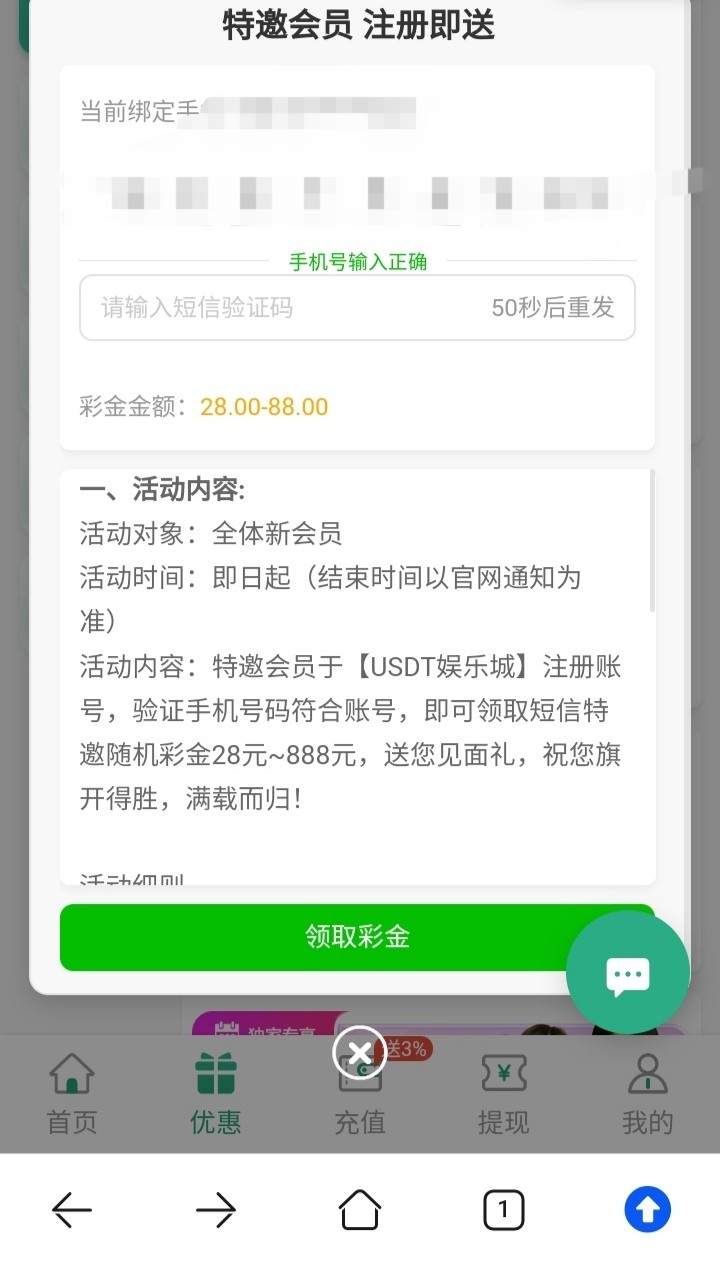Viewport: 720px width, 1265px height.
Task: Tap the blue upload arrow icon
Action: coord(647,1211)
